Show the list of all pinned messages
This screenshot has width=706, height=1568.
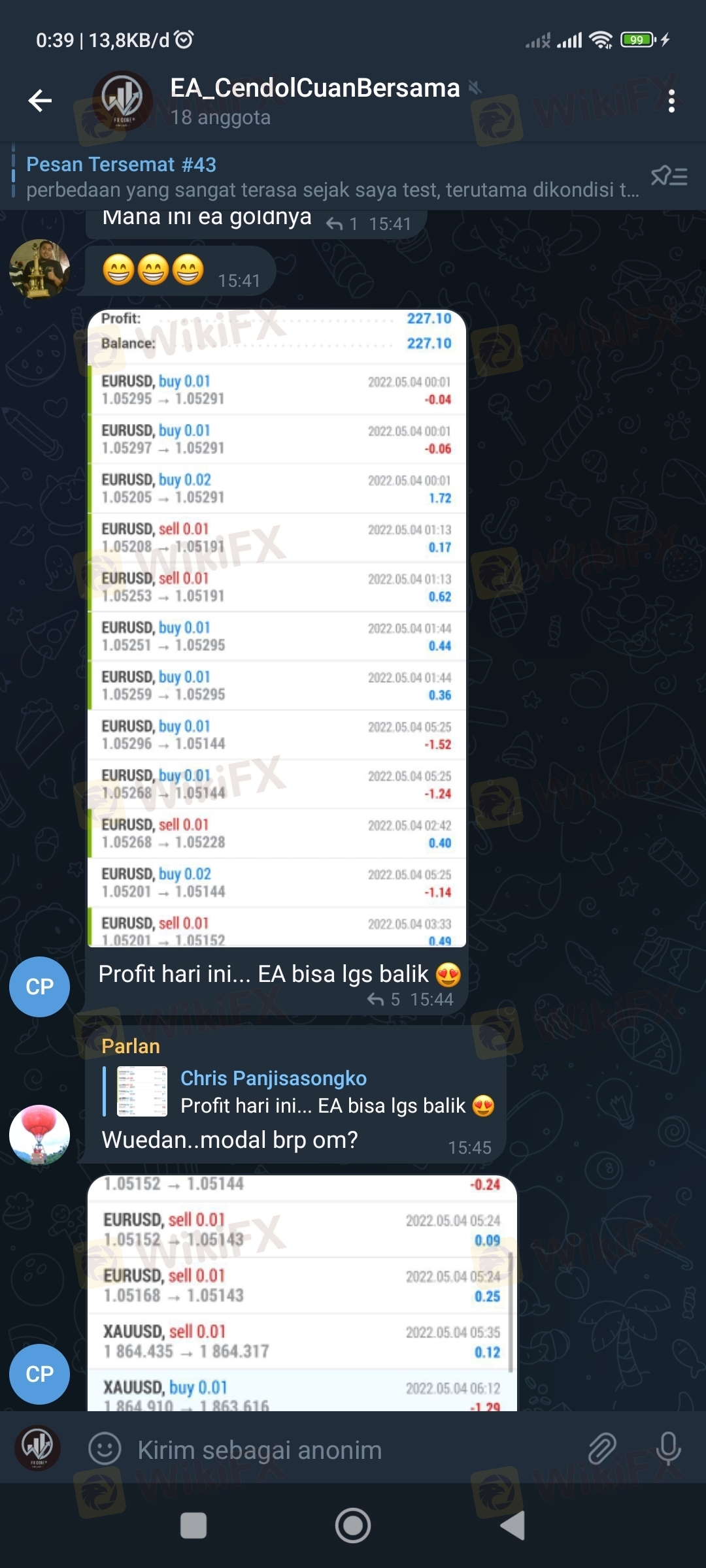[669, 176]
